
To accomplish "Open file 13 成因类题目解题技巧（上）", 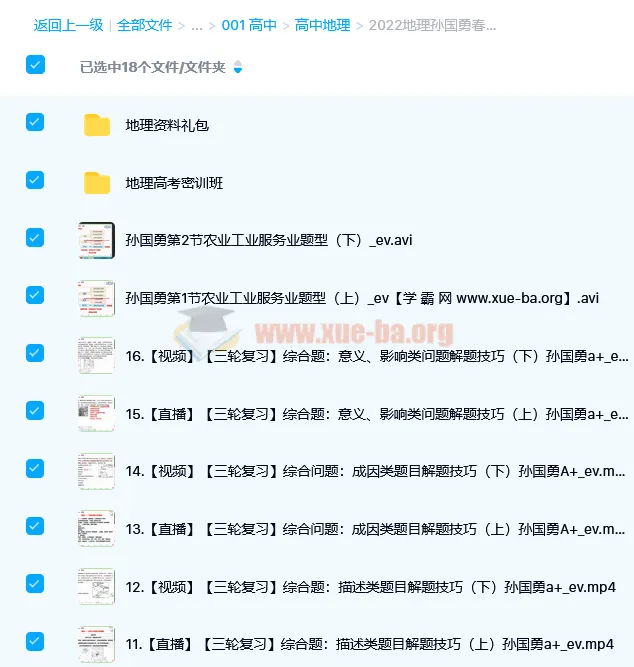I will (x=377, y=528).
